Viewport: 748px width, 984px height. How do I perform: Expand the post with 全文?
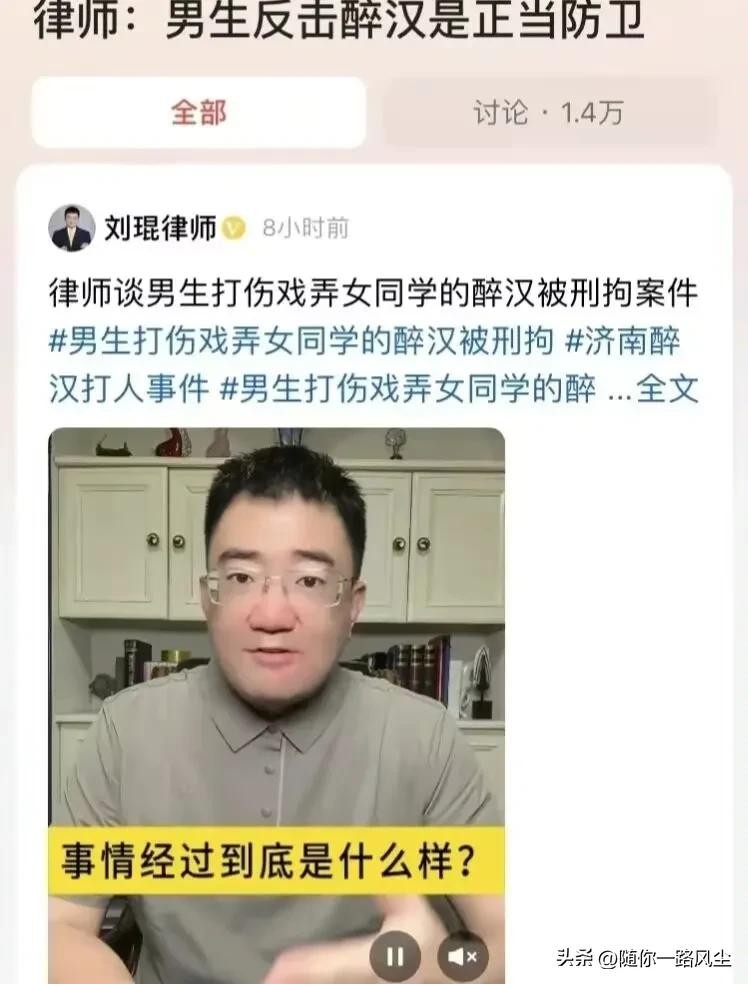click(667, 389)
